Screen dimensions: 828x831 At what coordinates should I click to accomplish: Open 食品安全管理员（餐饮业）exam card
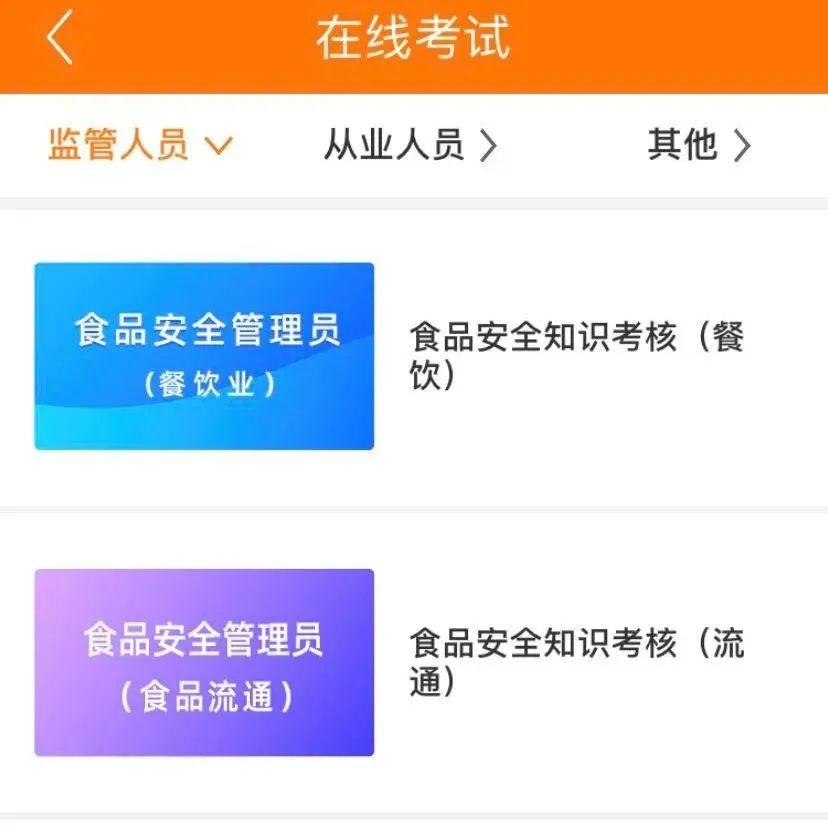click(204, 356)
